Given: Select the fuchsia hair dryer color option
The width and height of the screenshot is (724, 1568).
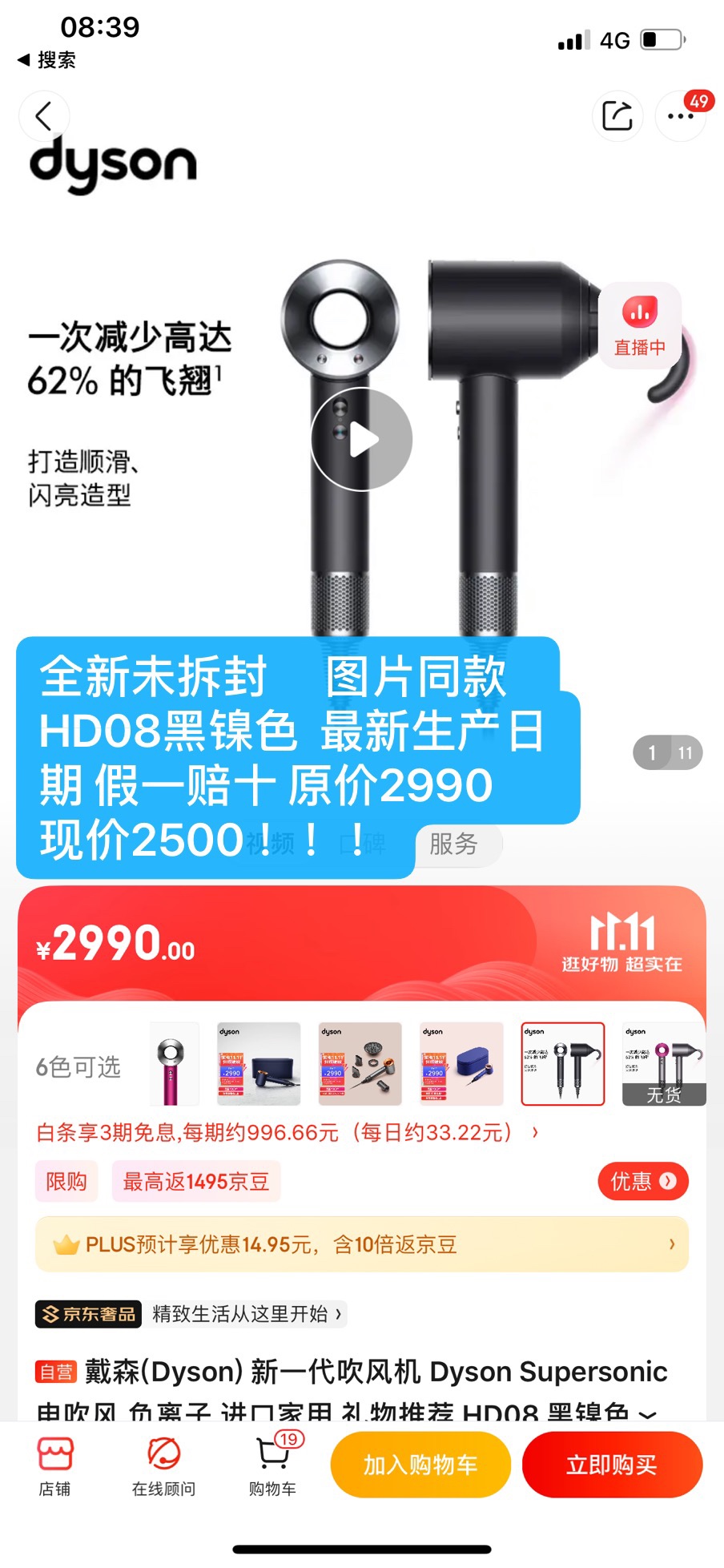Looking at the screenshot, I should (174, 1063).
